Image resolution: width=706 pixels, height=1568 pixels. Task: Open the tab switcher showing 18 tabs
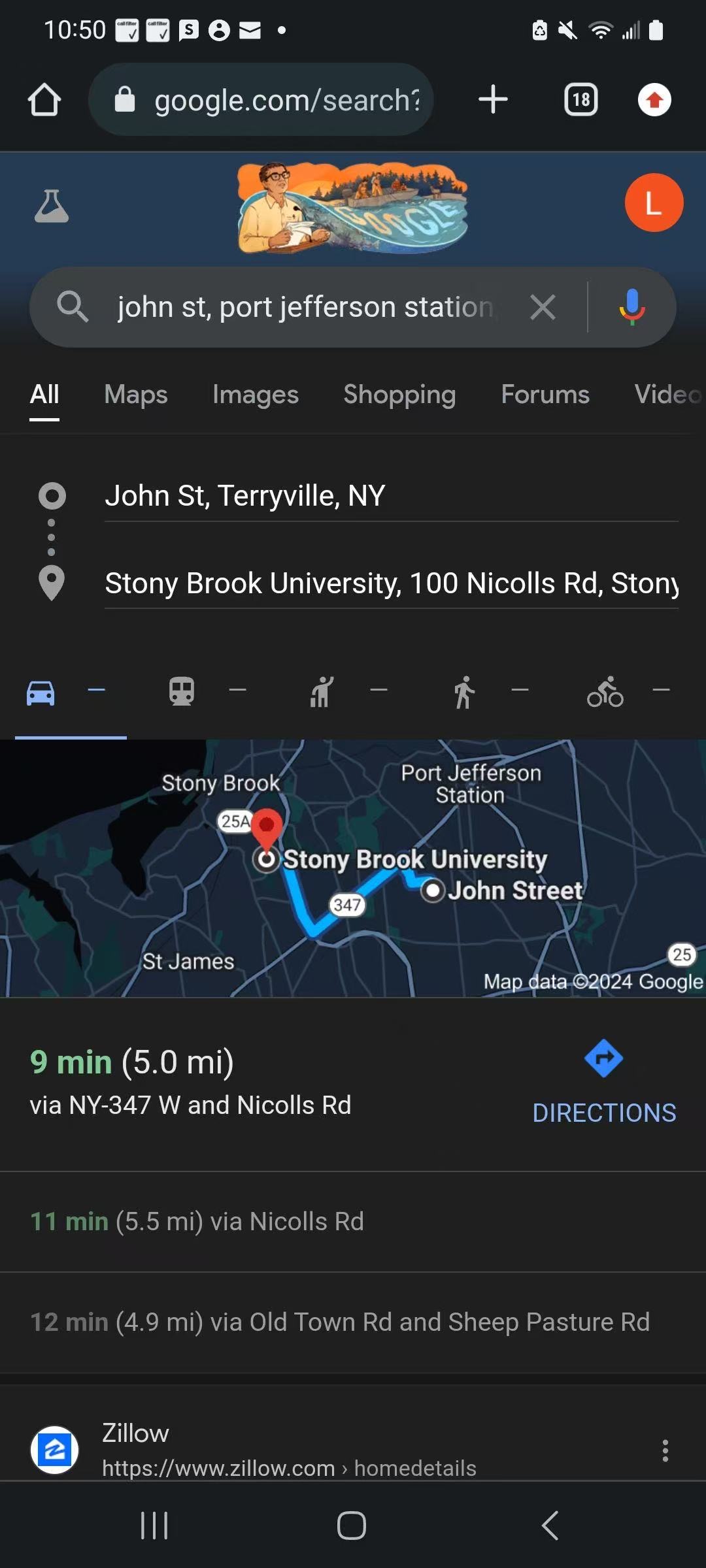[580, 100]
